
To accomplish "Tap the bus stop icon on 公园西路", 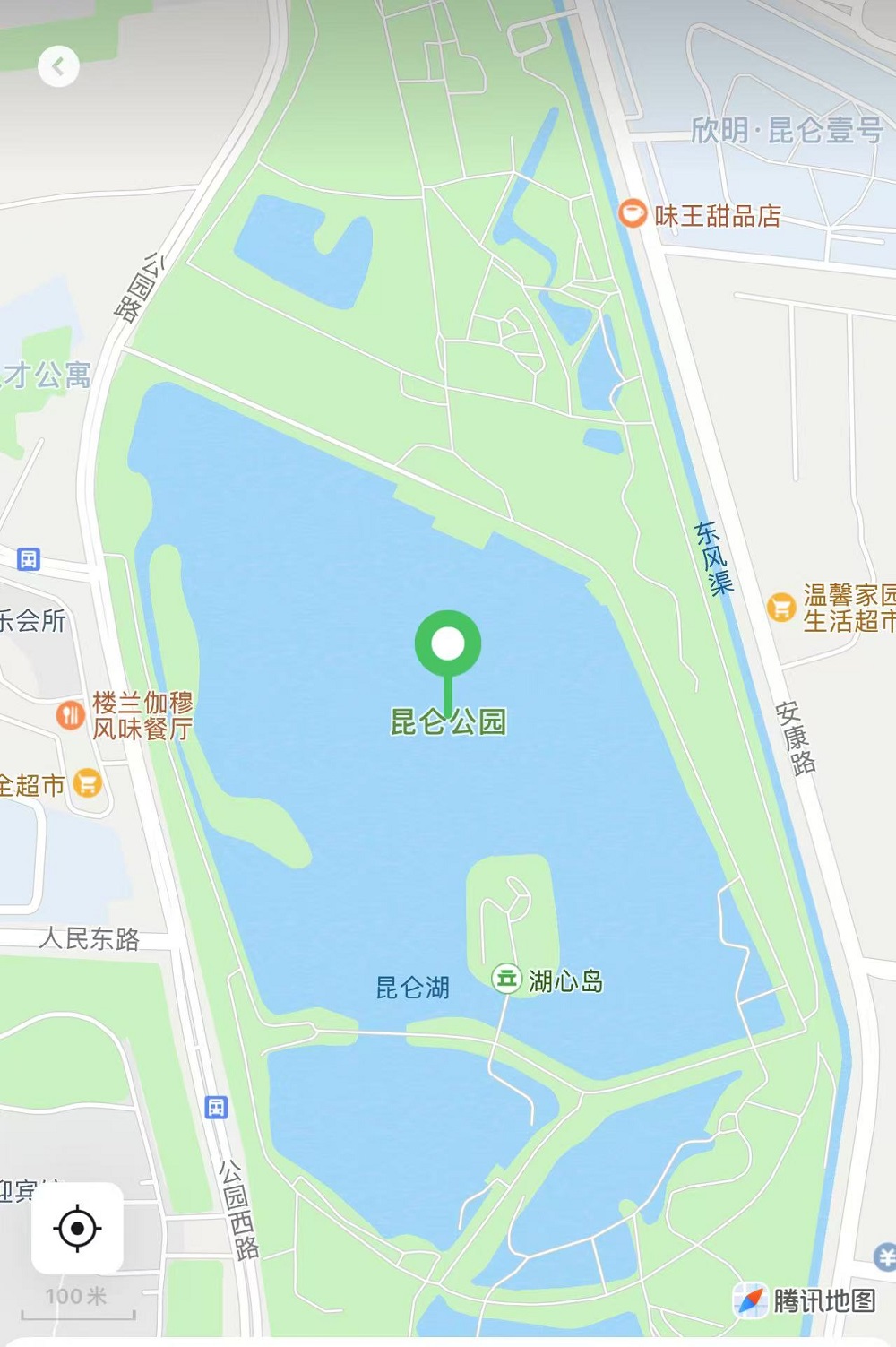I will click(216, 1107).
